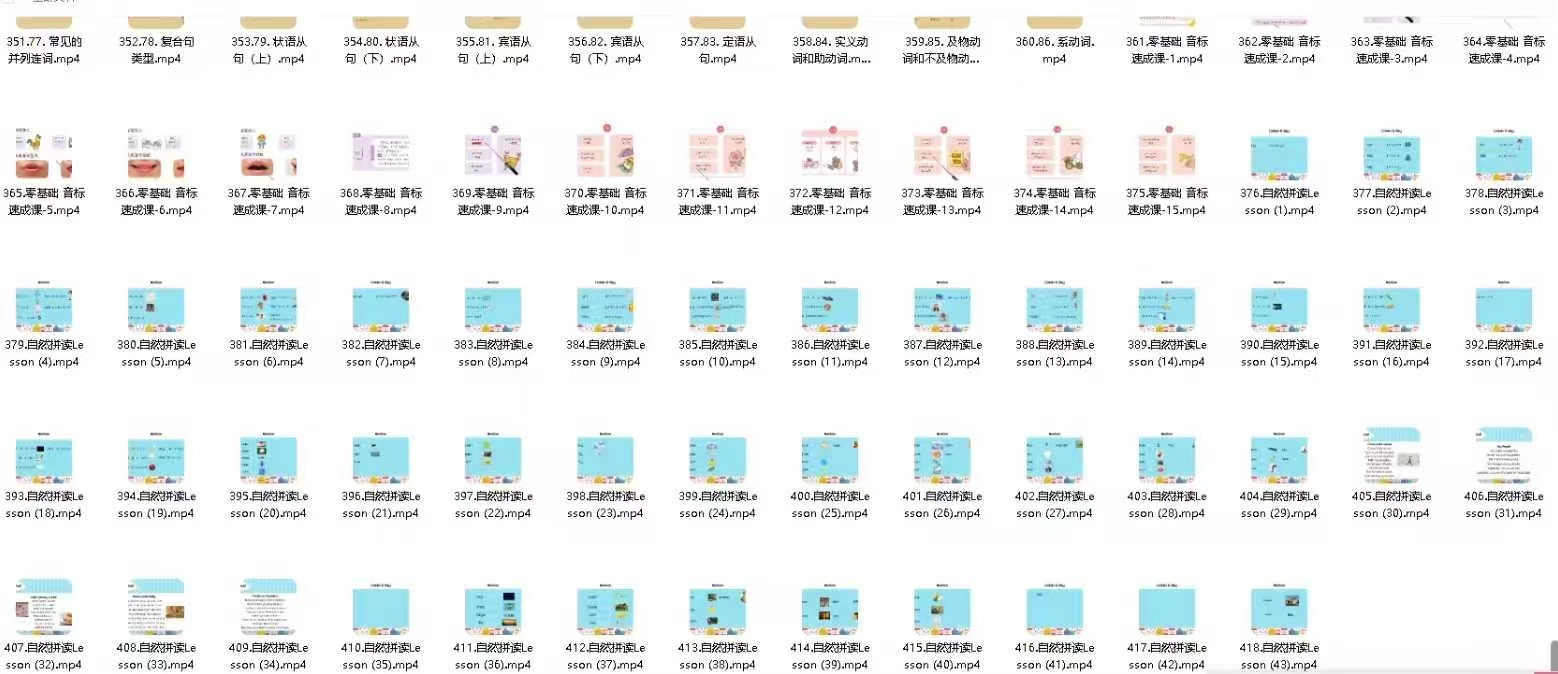Open video 379.自然拼读Lesson (4).mp4
Screen dimensions: 1558x674
pos(44,308)
